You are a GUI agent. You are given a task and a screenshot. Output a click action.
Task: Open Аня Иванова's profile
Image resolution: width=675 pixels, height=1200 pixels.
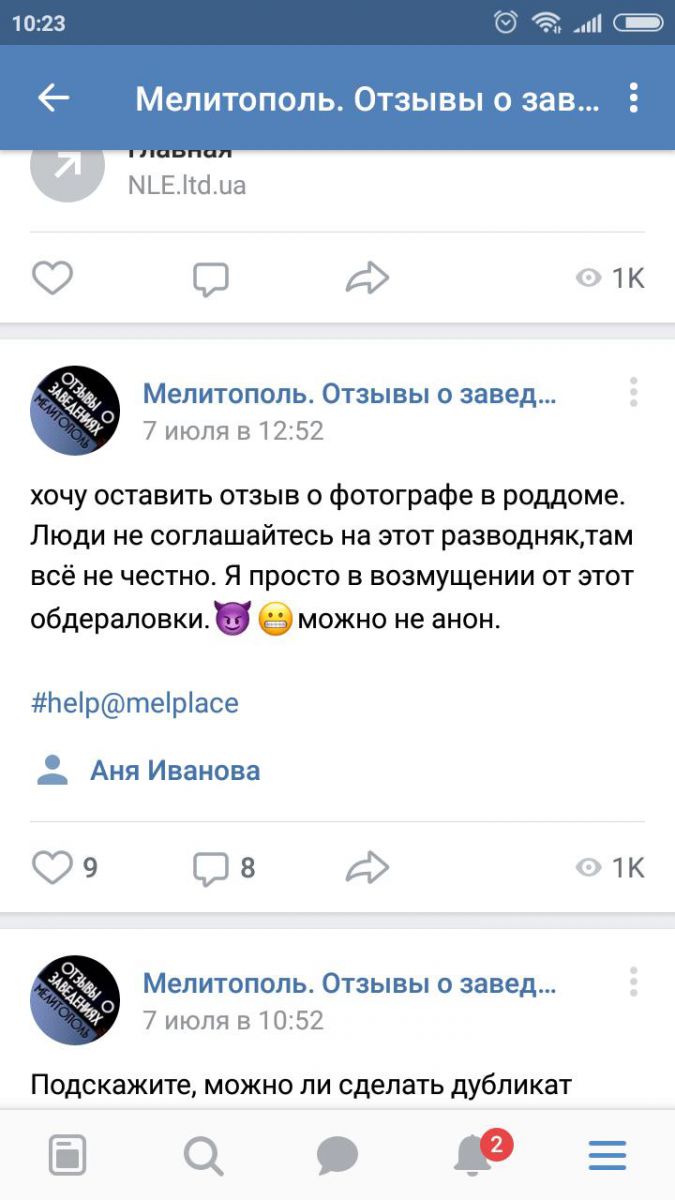tap(174, 770)
